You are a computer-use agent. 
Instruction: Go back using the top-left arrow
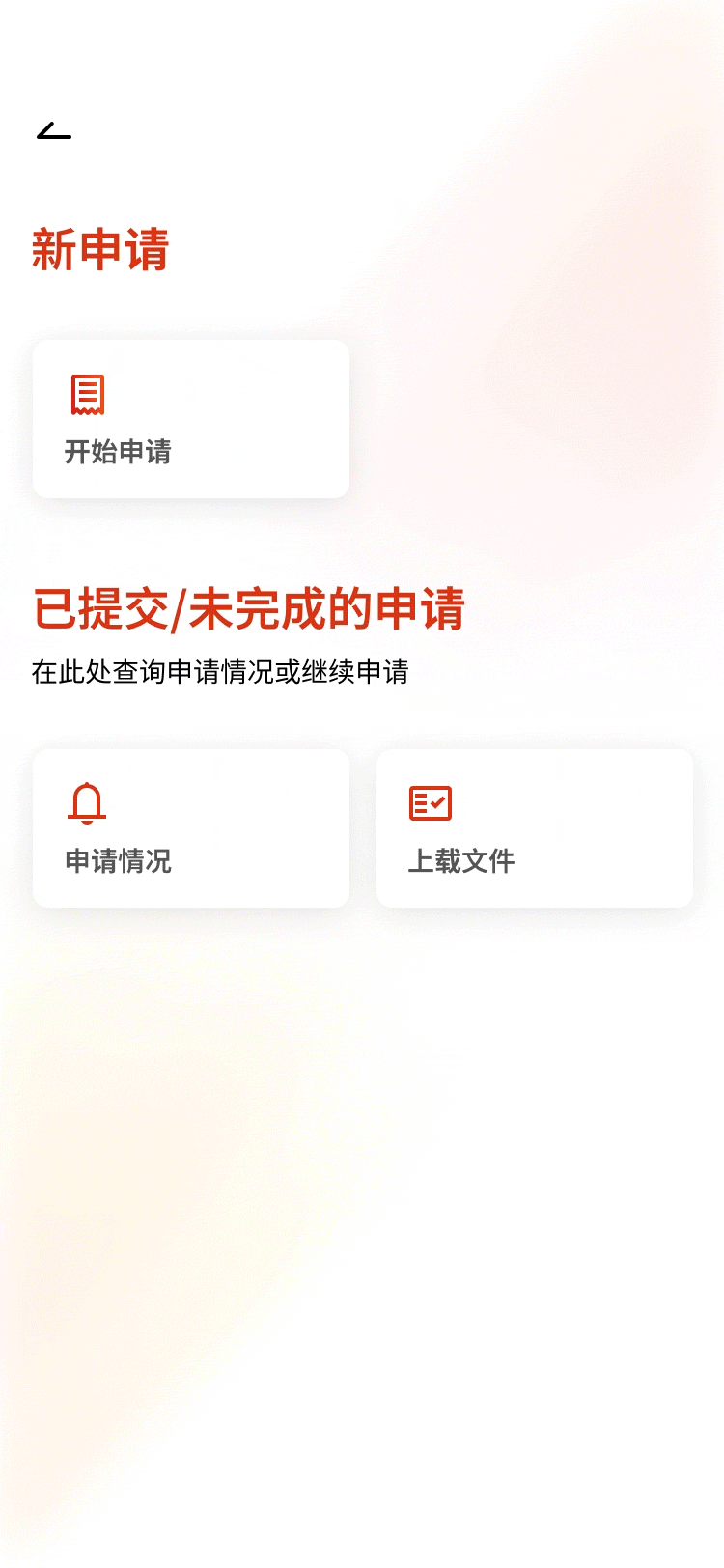[54, 129]
